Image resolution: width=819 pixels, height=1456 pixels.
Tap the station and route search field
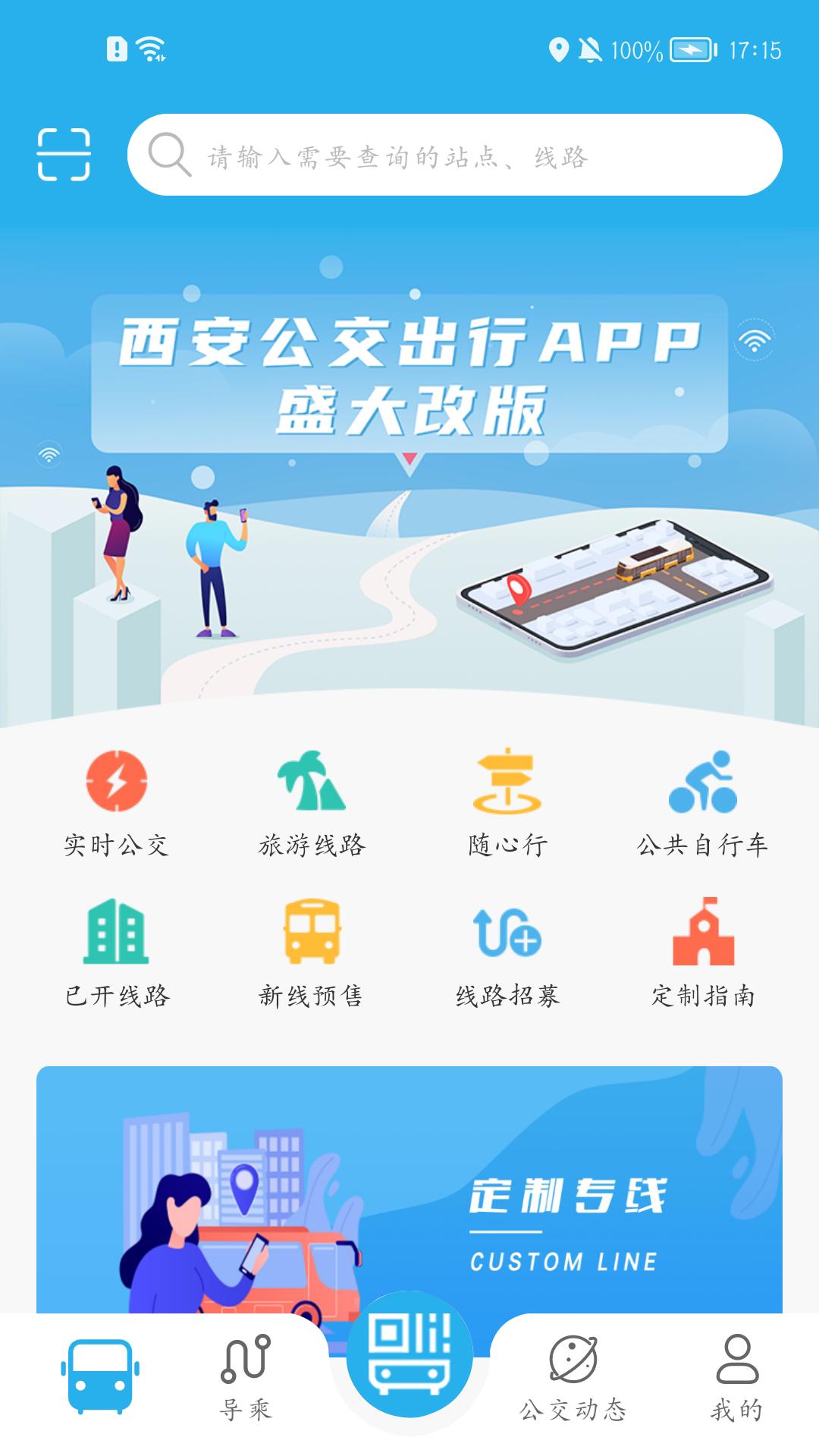click(455, 155)
